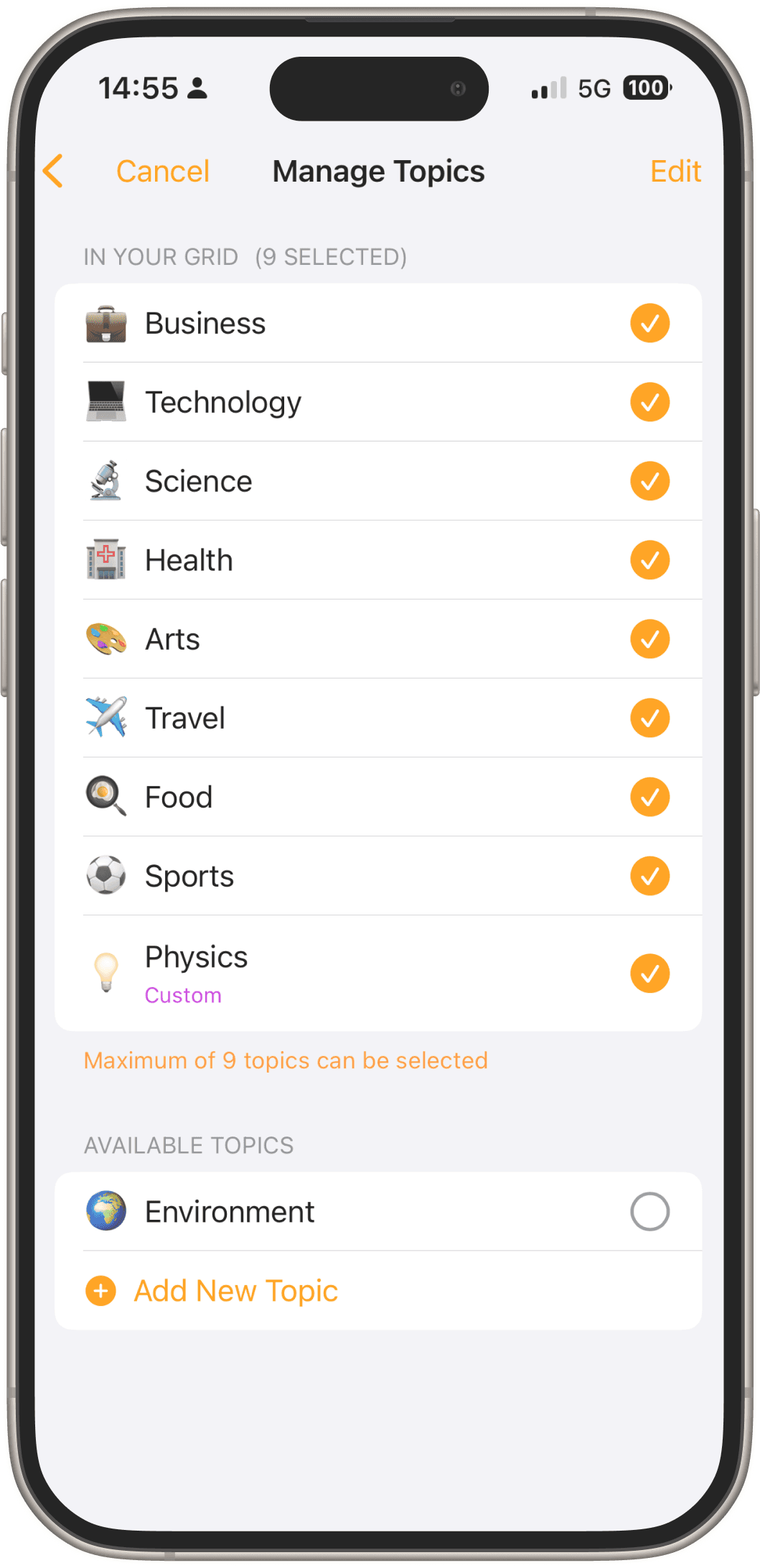Uncheck the Sports topic
This screenshot has width=760, height=1568.
[x=649, y=877]
